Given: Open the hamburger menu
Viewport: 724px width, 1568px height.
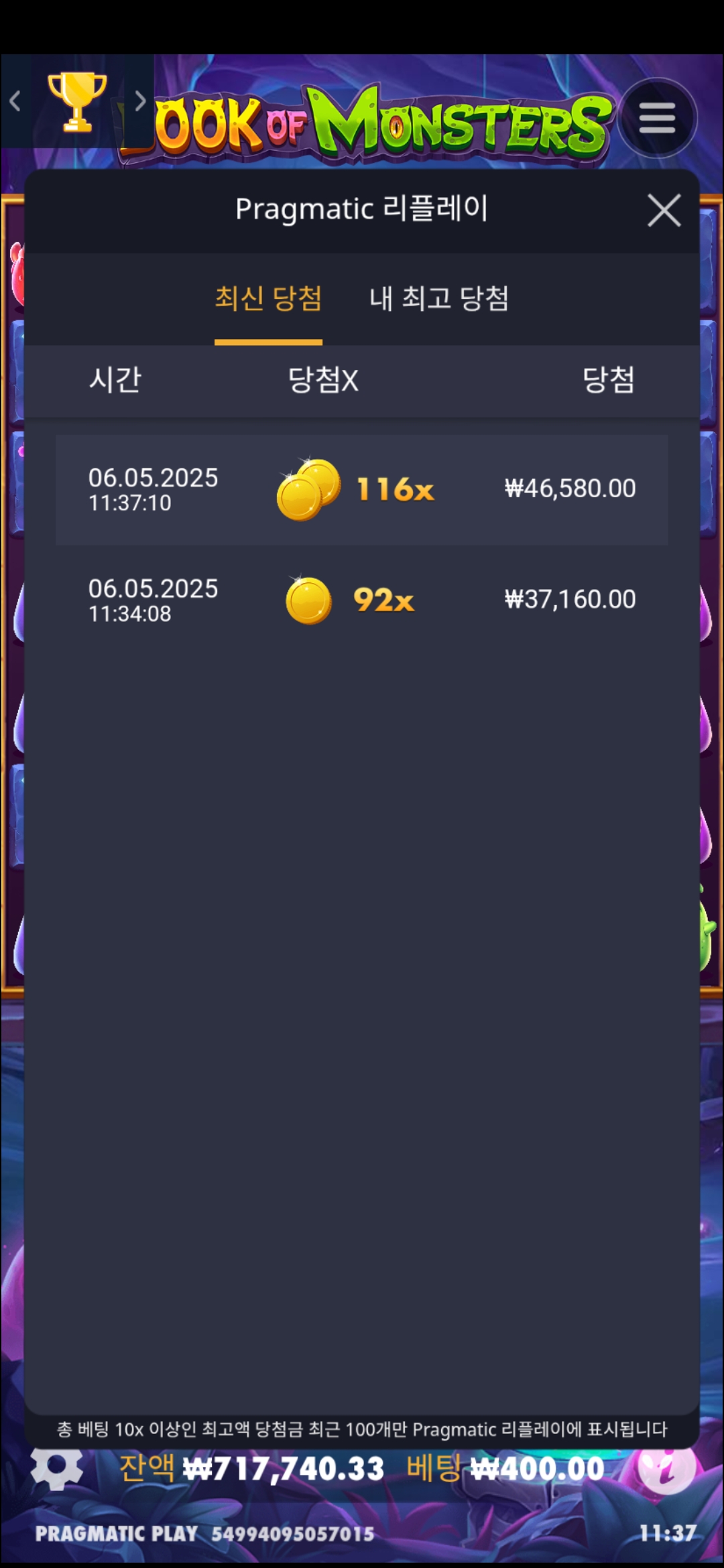Looking at the screenshot, I should [657, 119].
